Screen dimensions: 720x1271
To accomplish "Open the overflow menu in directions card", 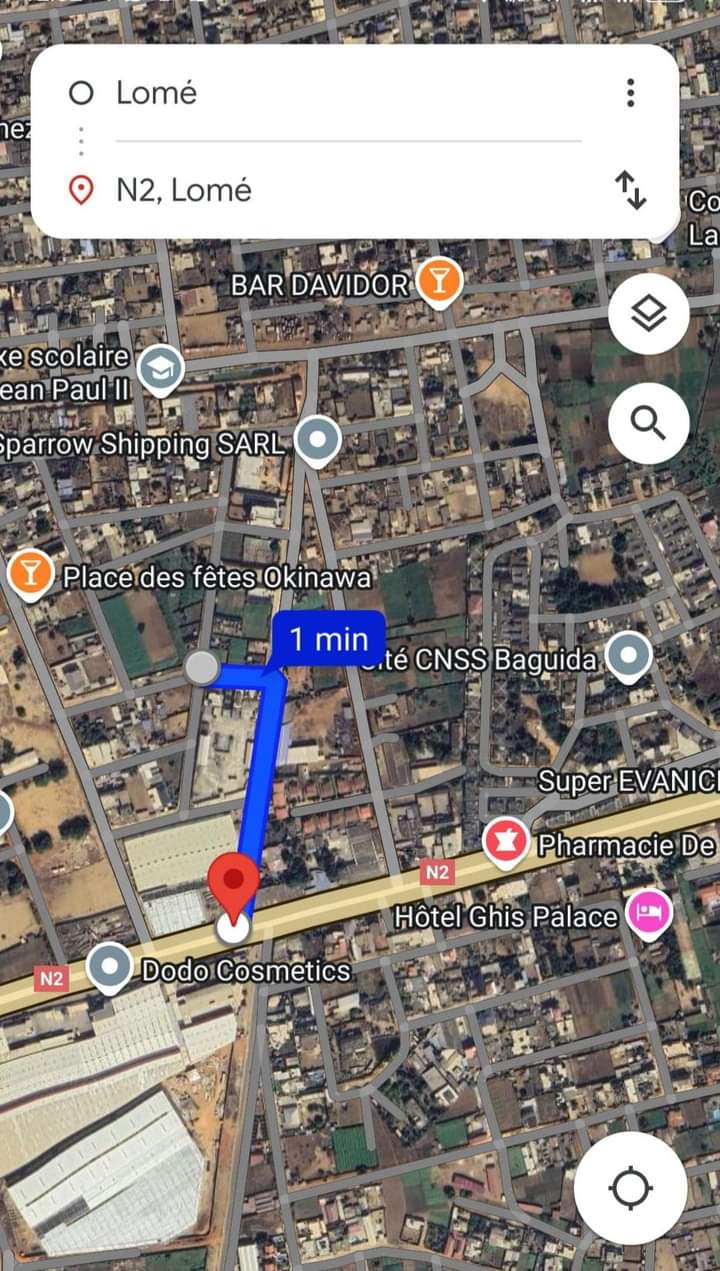I will [630, 93].
